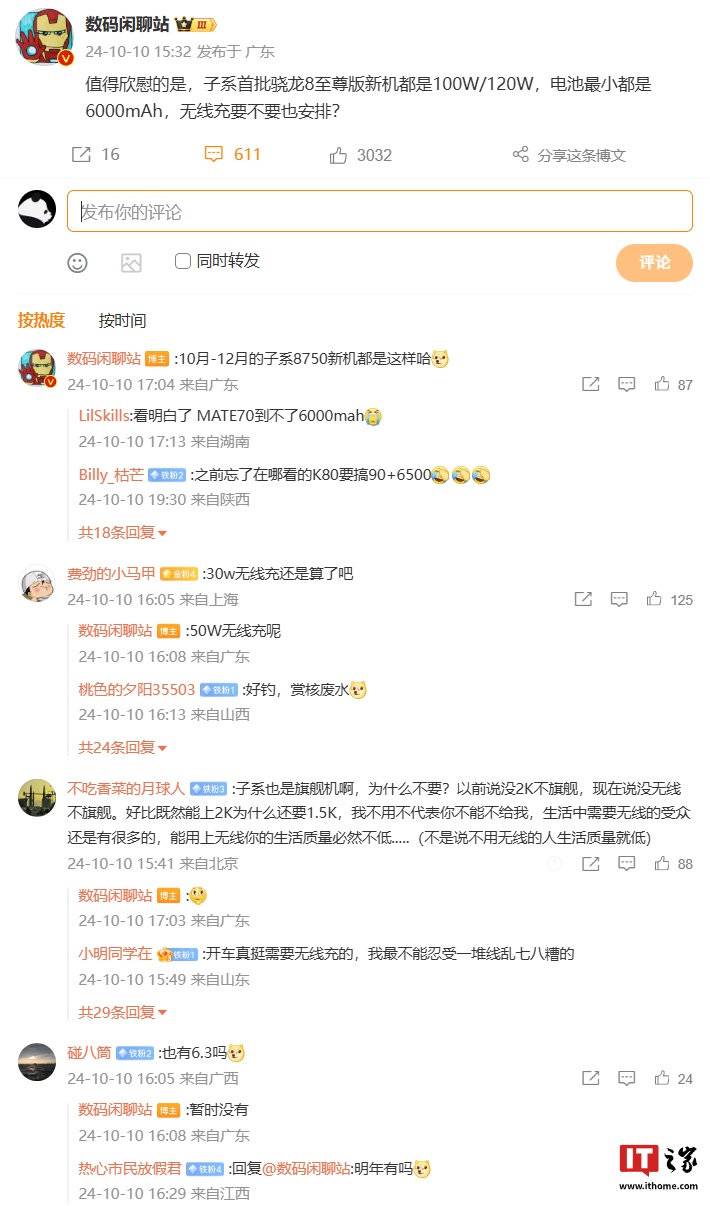Focus the 发布你的评论 comment box
This screenshot has width=710, height=1206.
380,212
